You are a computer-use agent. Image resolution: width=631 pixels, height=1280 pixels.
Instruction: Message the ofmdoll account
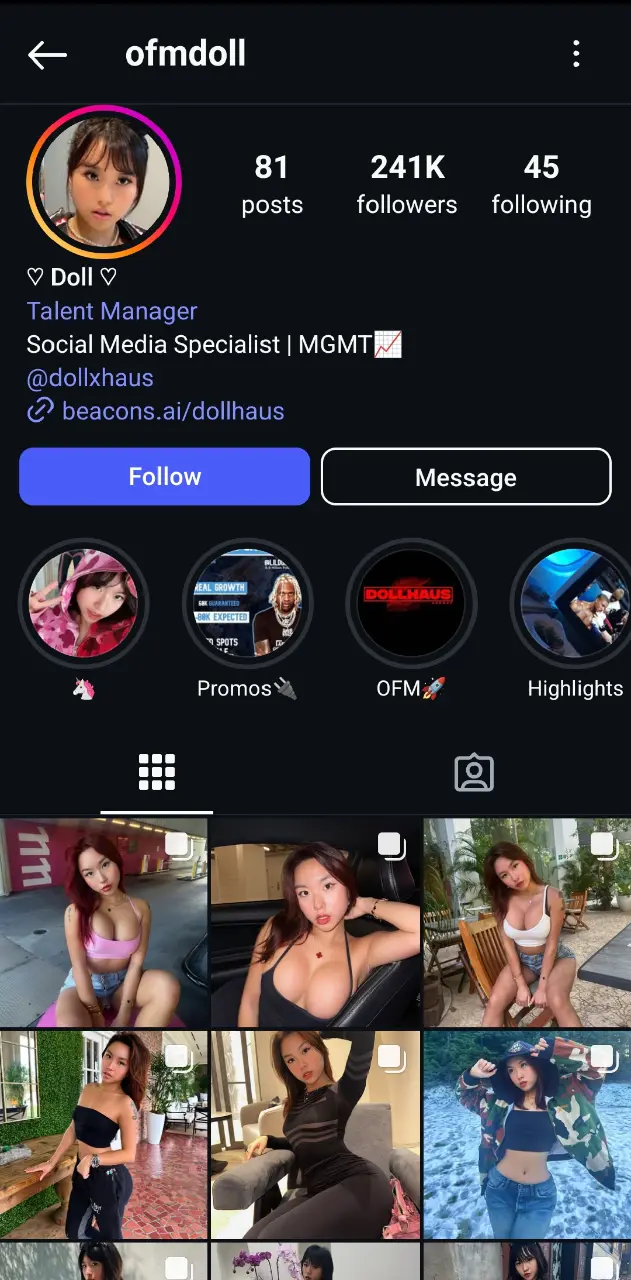[x=465, y=477]
